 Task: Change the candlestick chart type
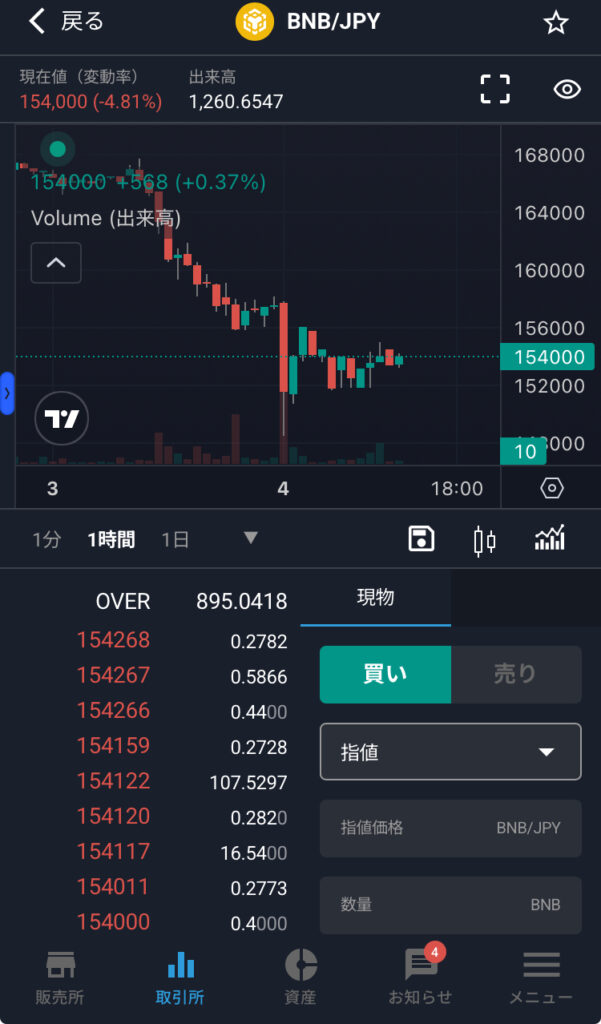point(484,540)
